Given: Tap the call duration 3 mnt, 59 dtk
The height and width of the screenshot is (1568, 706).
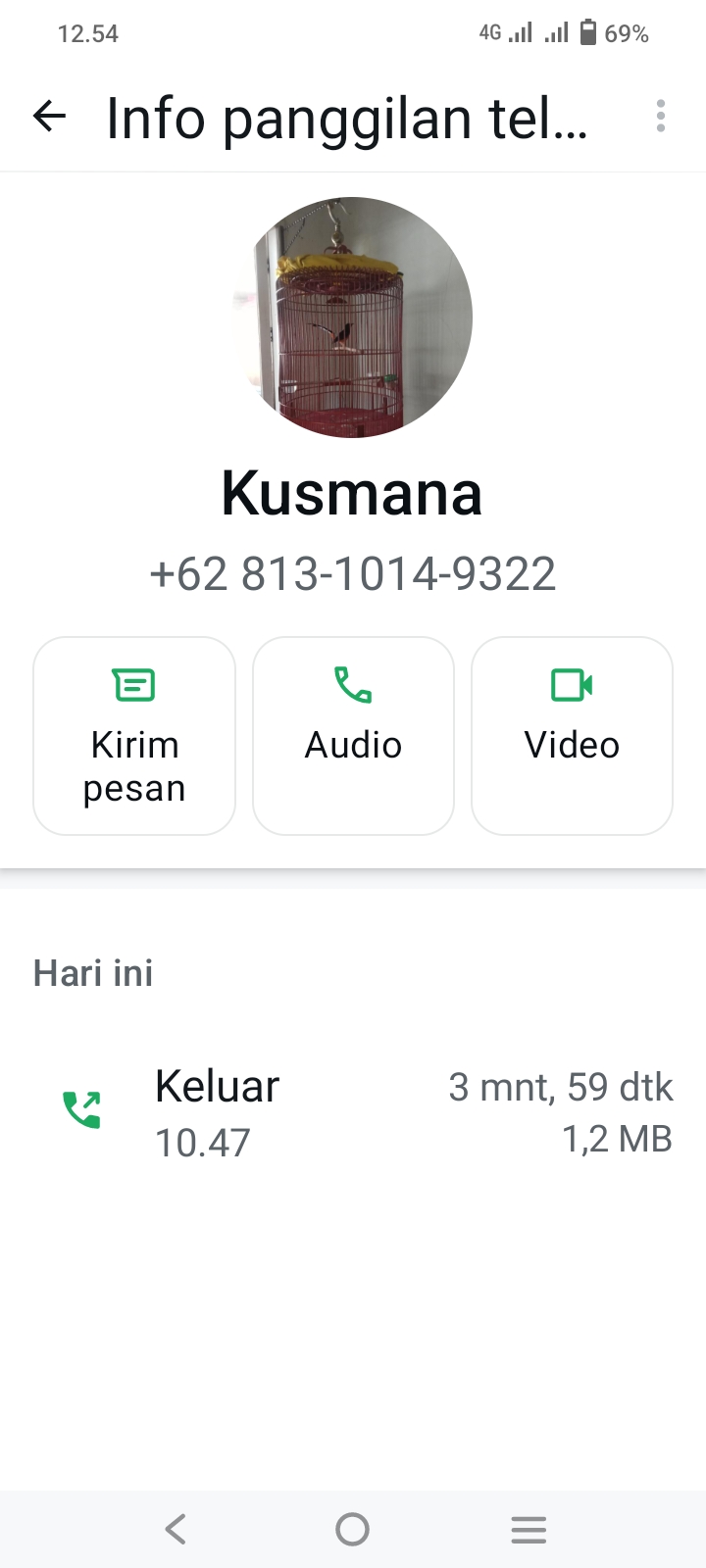Looking at the screenshot, I should (x=560, y=1087).
